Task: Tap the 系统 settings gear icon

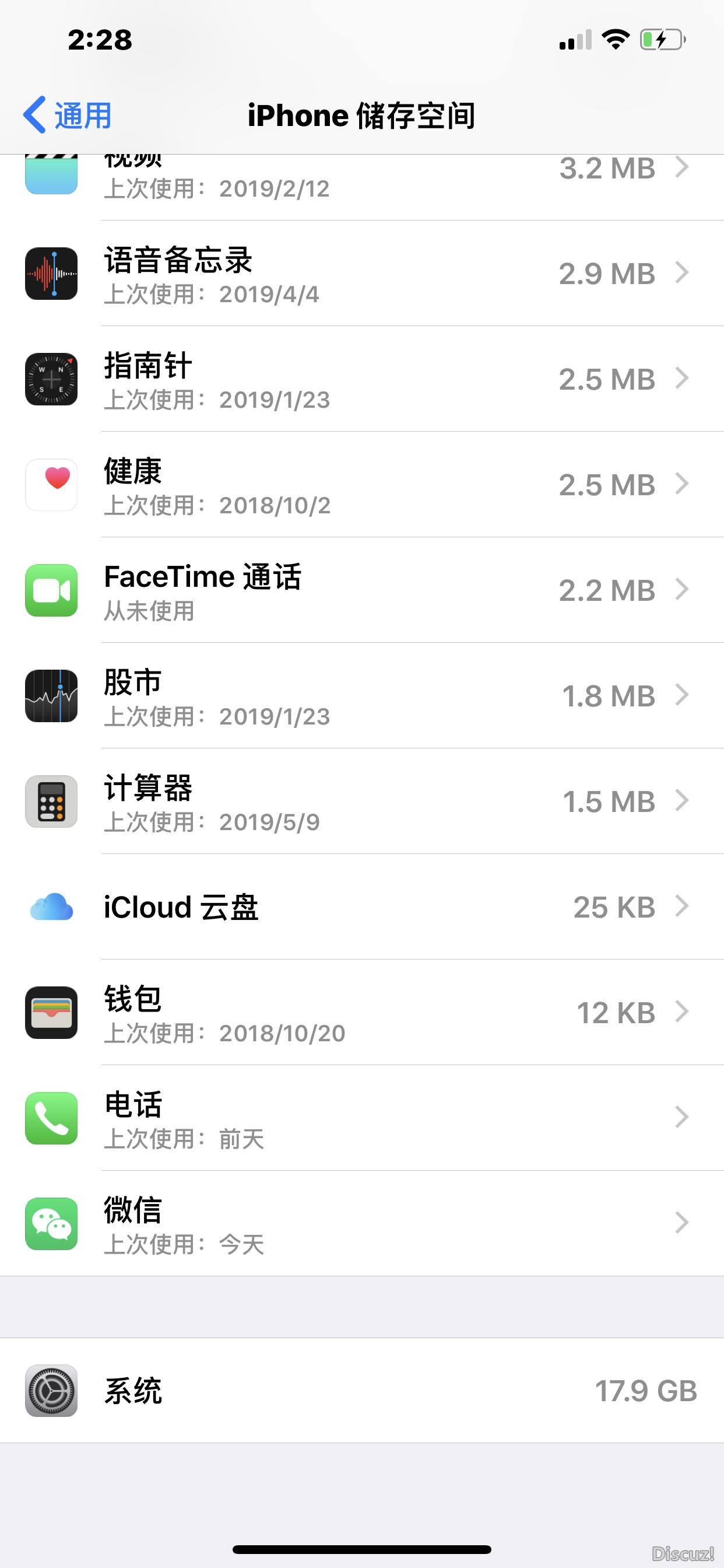Action: click(x=51, y=1391)
